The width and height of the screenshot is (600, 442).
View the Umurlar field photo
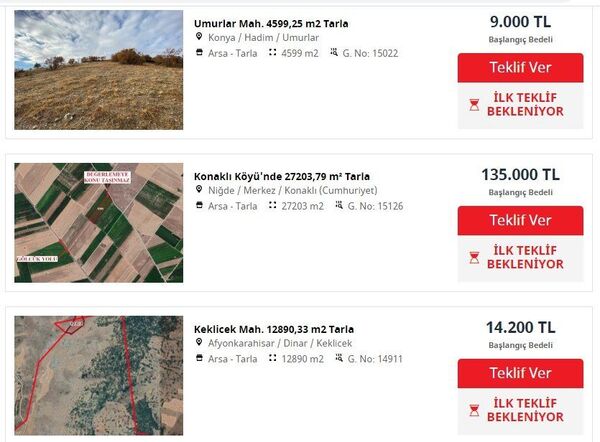(99, 70)
